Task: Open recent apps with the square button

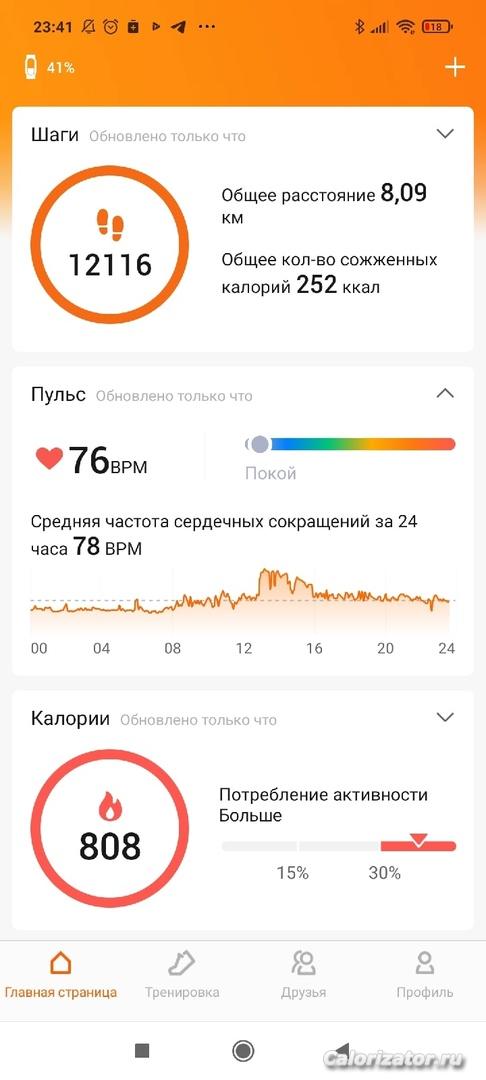Action: click(142, 1050)
